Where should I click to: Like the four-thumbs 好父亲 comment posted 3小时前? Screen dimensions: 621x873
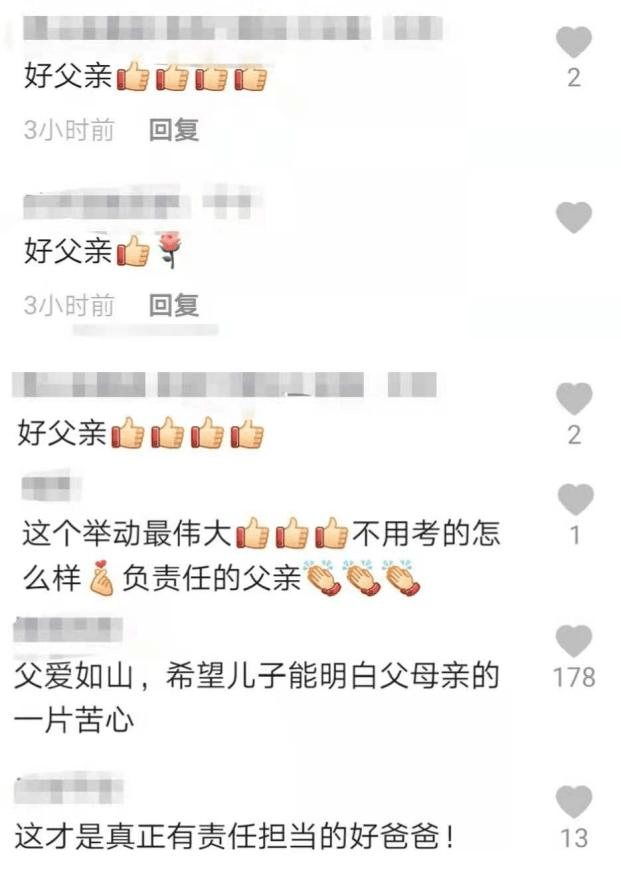pos(574,42)
